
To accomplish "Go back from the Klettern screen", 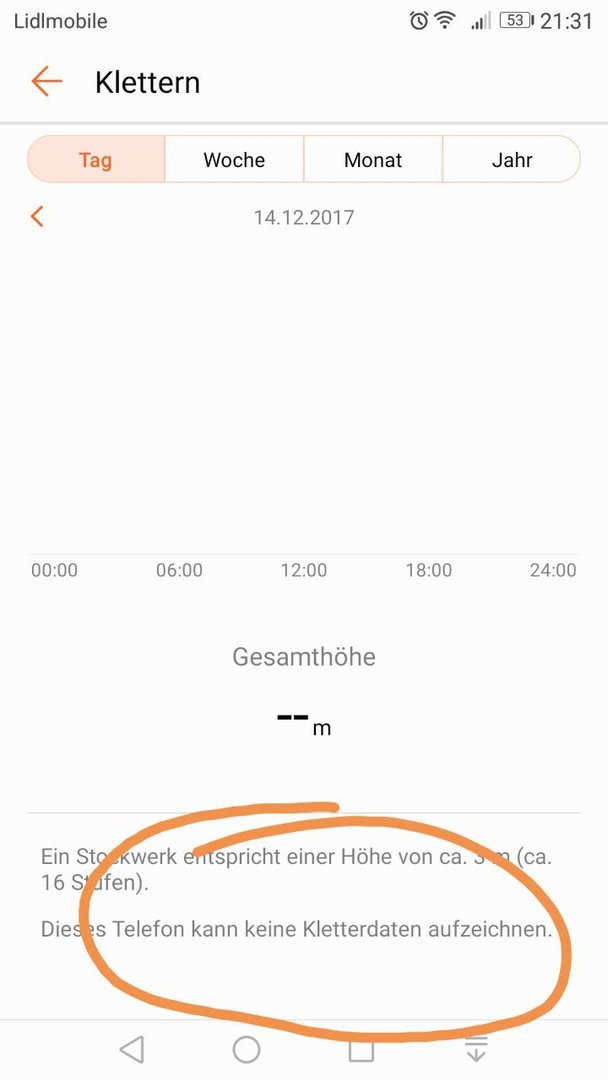I will [47, 81].
